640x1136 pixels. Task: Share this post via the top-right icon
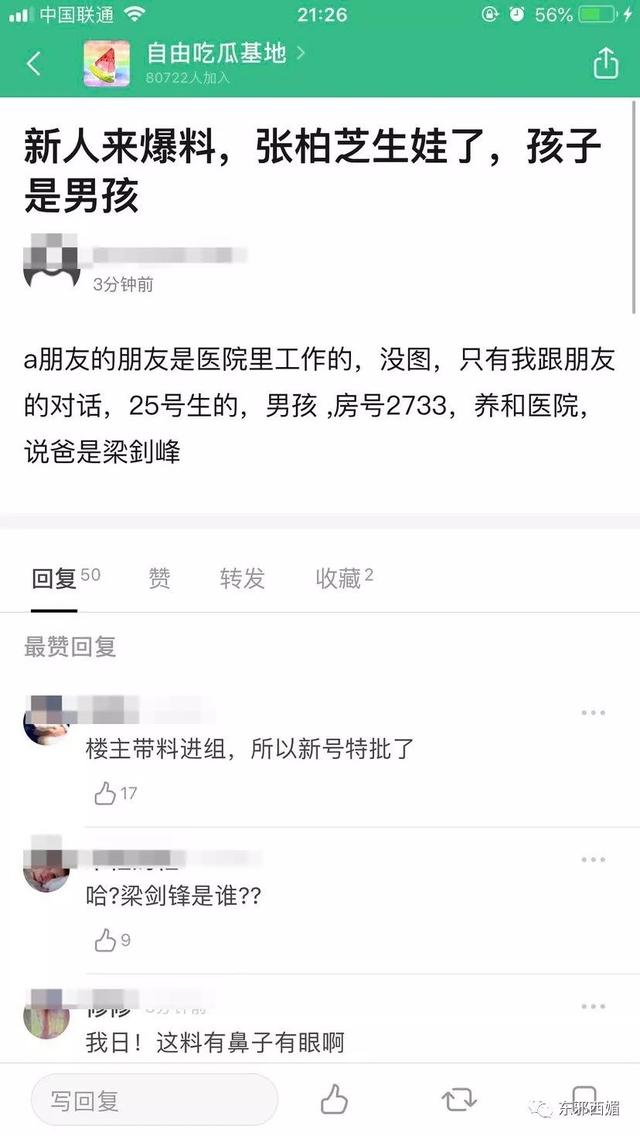click(606, 63)
